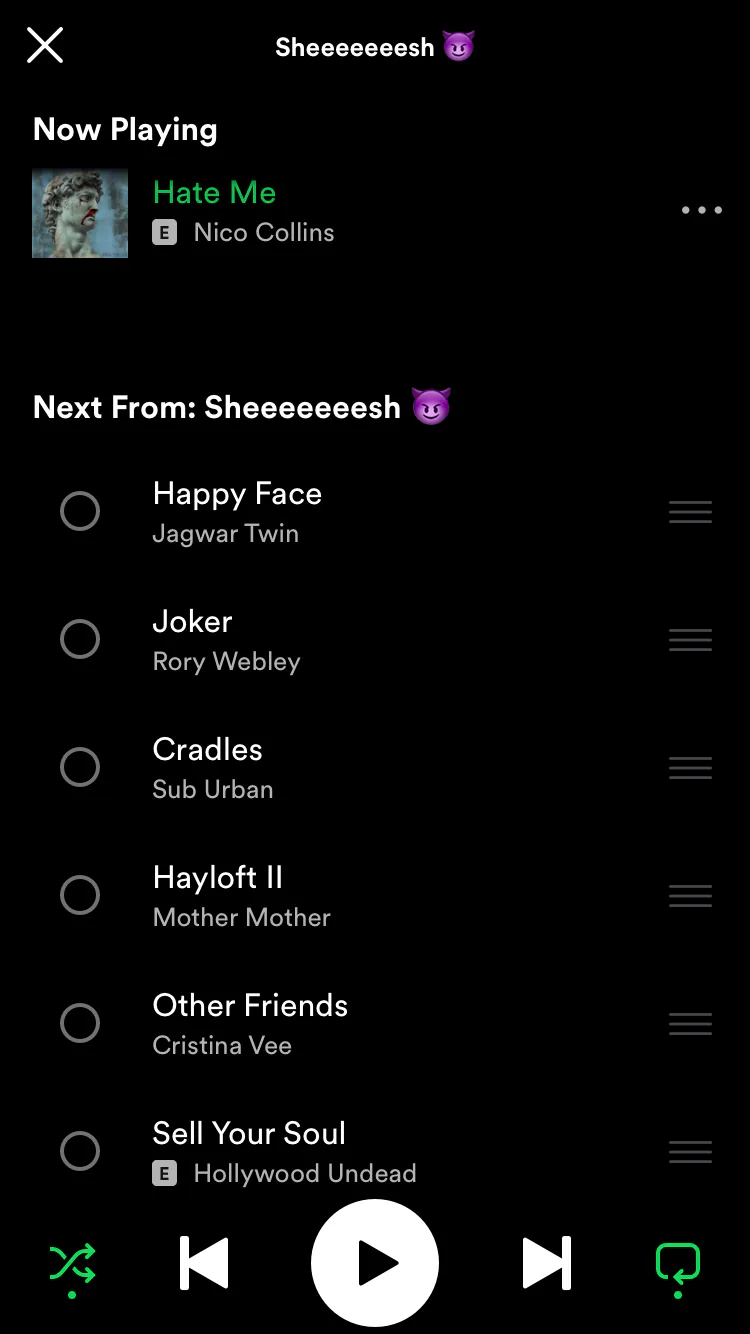
Task: Select the Happy Face track circle
Action: [80, 511]
